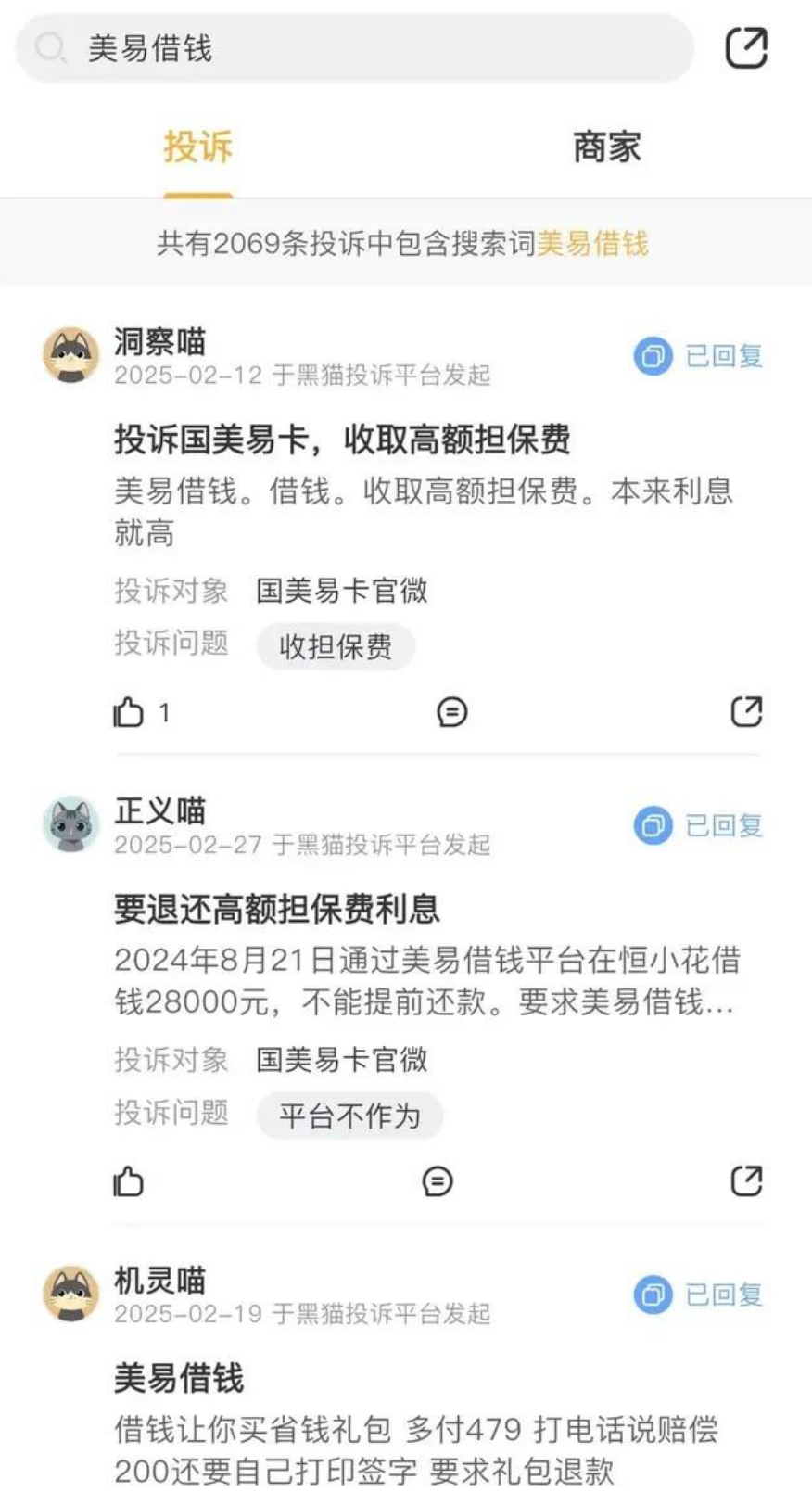
Task: Switch to the 商家 tab
Action: point(606,147)
